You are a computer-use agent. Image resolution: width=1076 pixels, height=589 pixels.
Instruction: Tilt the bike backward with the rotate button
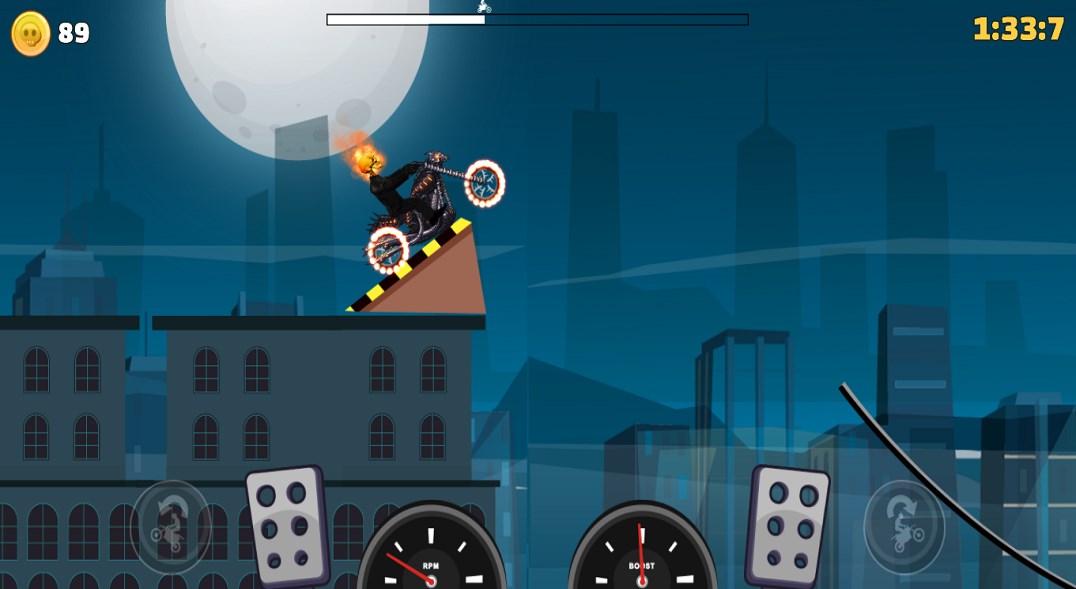171,527
